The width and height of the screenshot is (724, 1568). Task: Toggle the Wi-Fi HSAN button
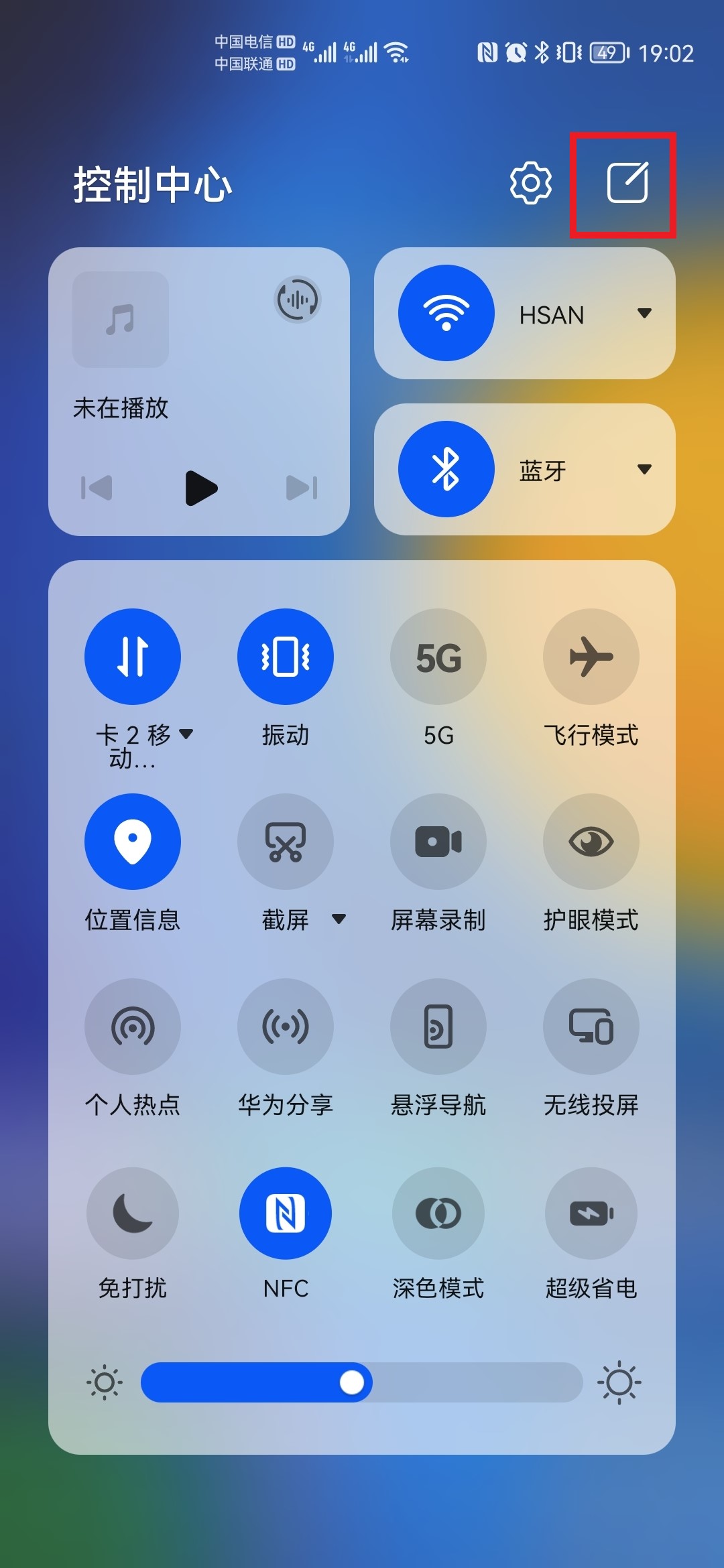point(446,313)
